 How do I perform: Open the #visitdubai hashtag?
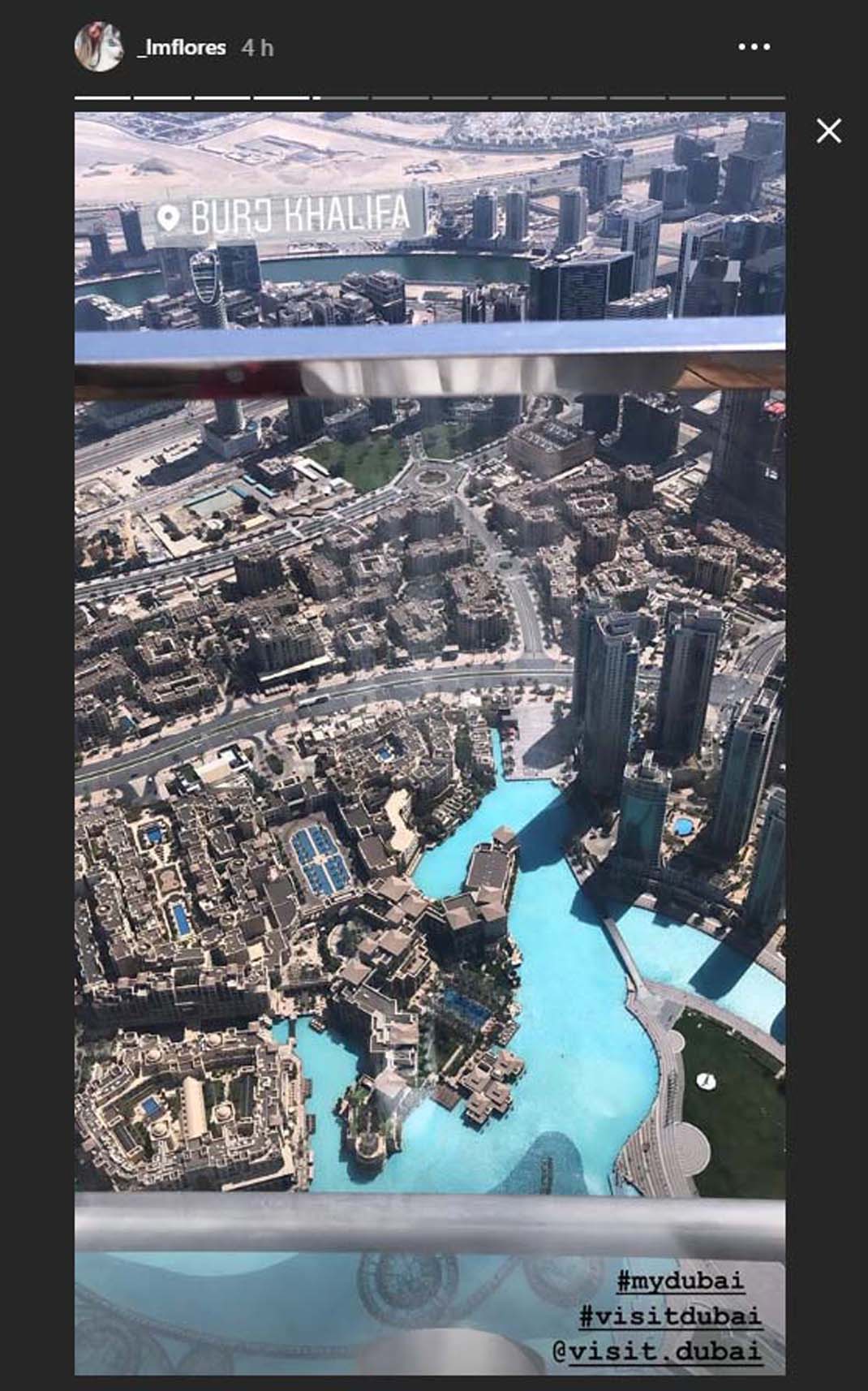(x=670, y=1316)
